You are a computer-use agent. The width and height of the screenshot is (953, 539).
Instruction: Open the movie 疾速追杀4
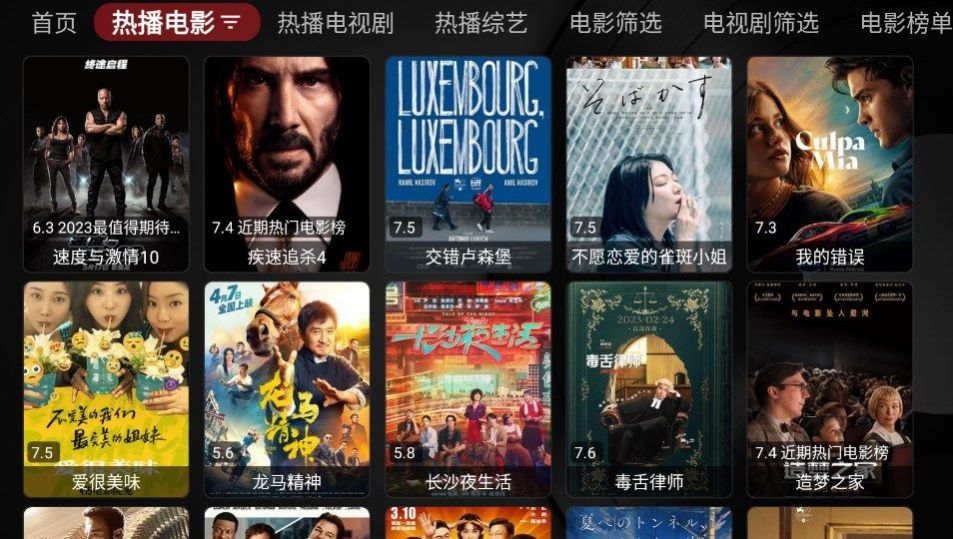[287, 163]
